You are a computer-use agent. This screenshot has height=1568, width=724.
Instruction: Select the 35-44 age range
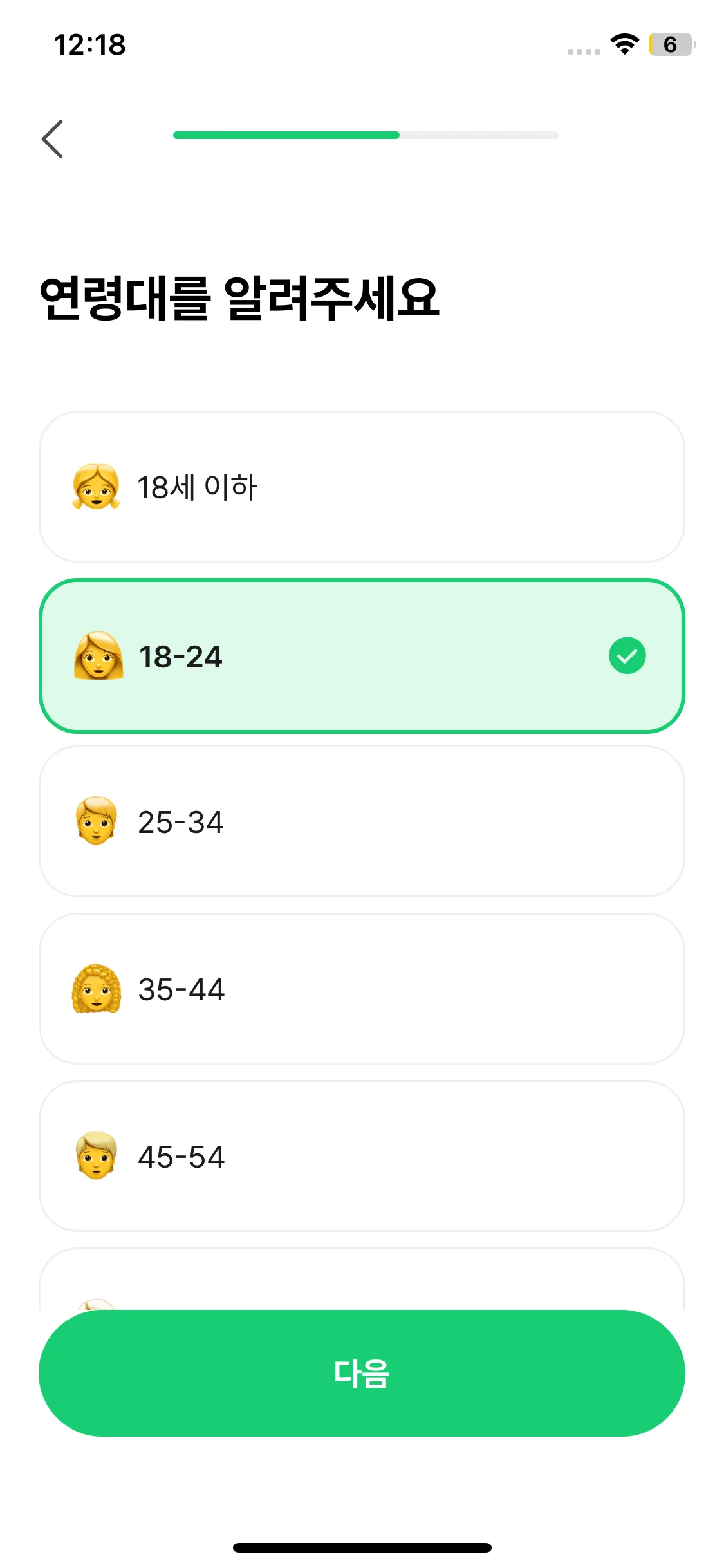(x=362, y=989)
